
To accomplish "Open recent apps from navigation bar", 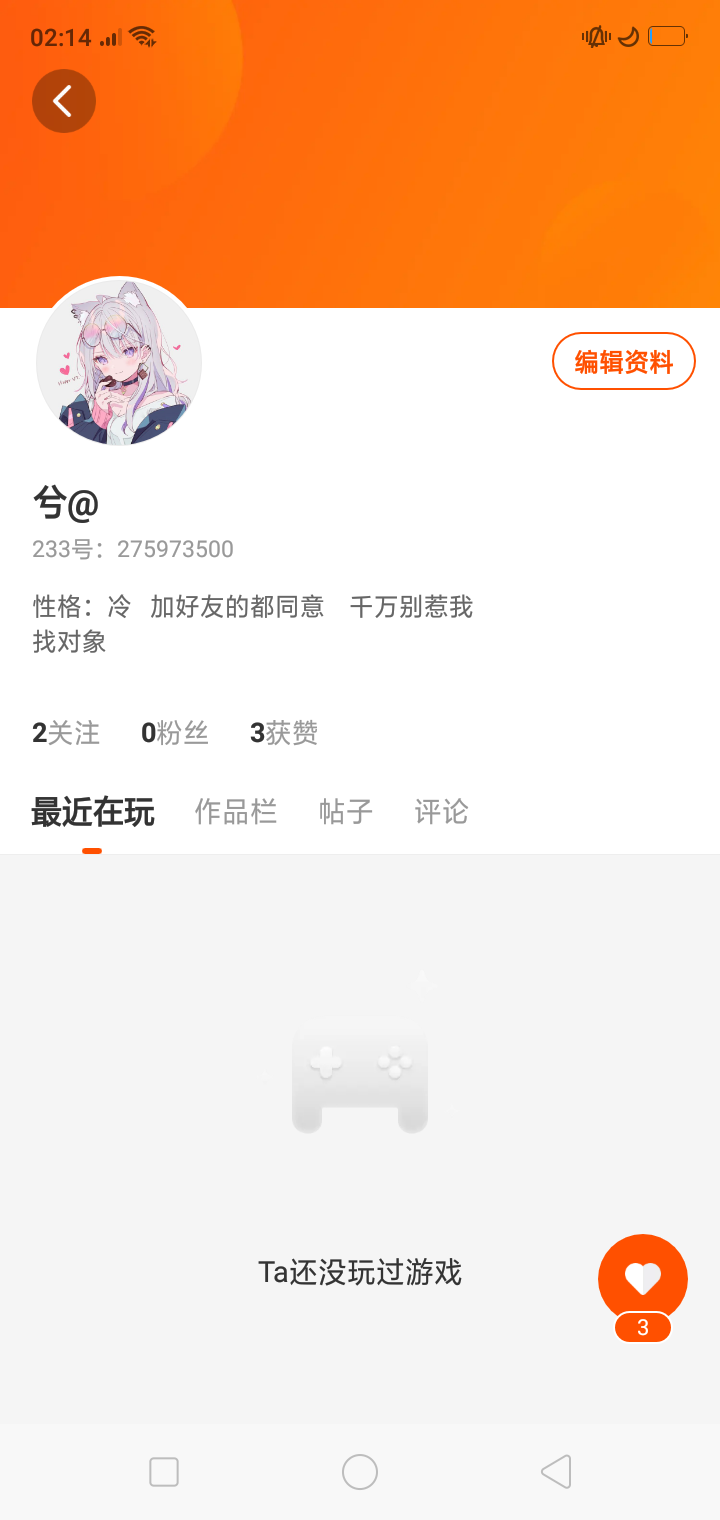I will 164,1472.
